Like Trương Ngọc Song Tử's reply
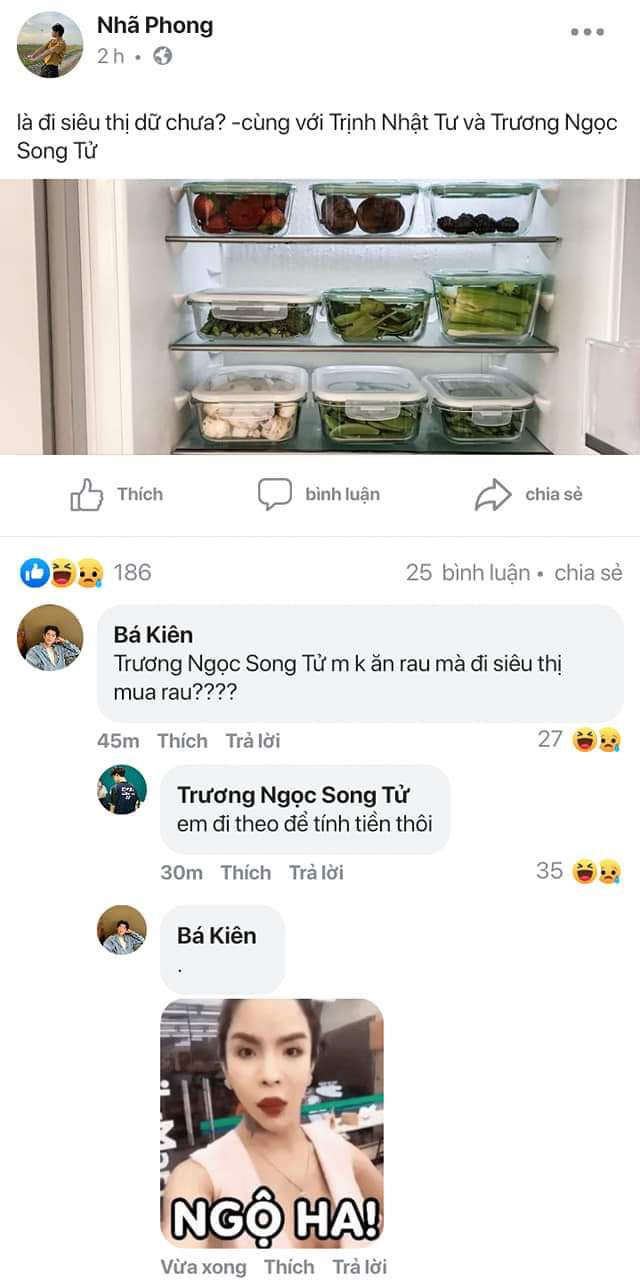640x1288 pixels. (245, 873)
